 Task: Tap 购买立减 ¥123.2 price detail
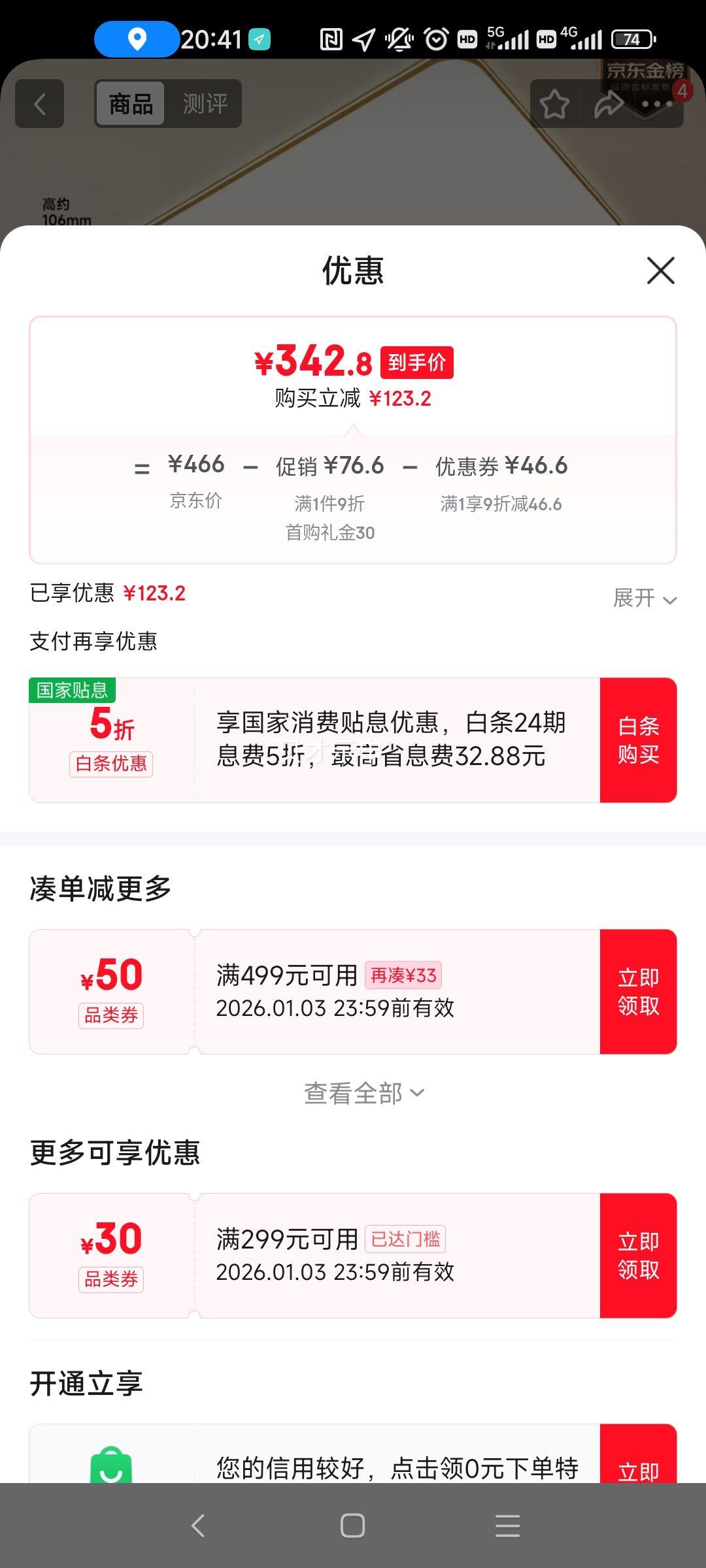352,397
